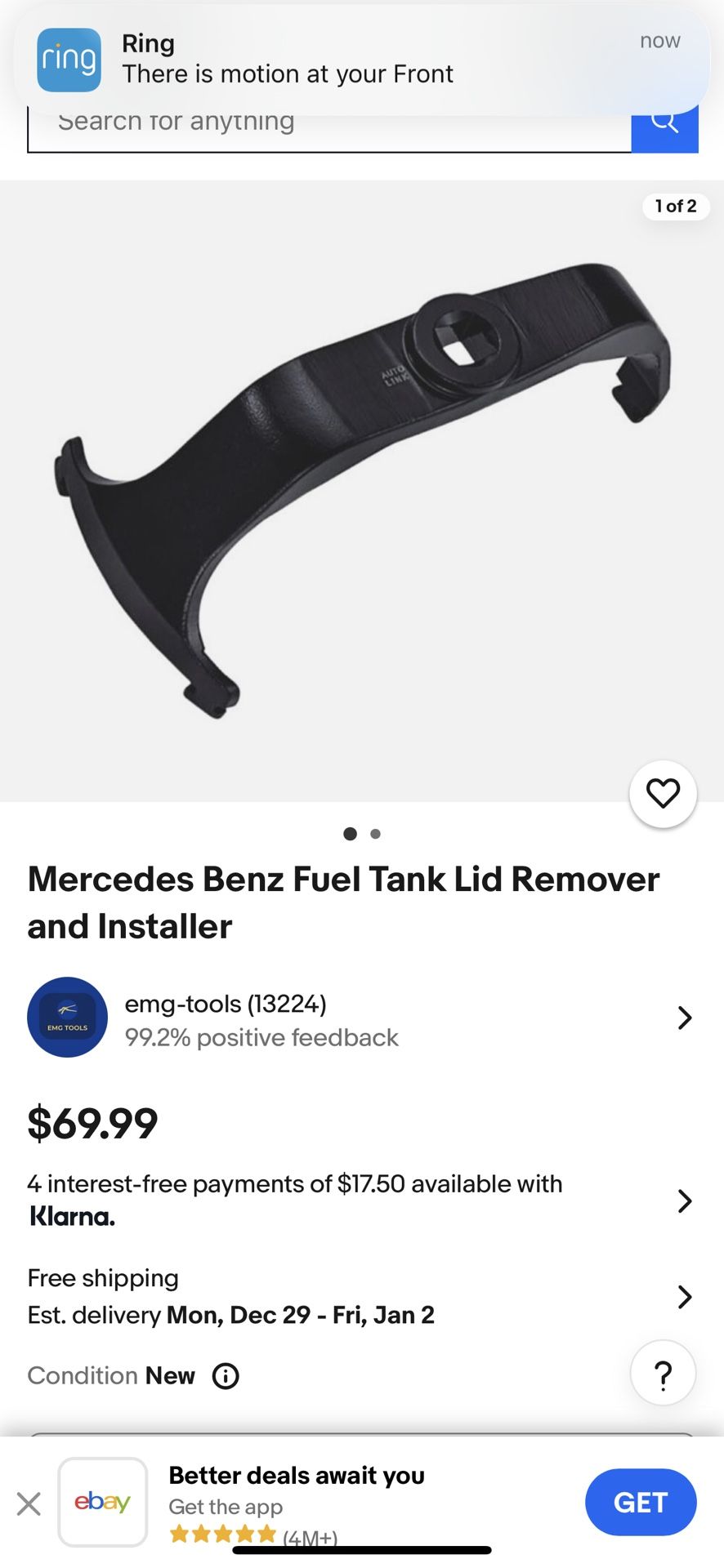Expand the emg-tools seller details chevron

pyautogui.click(x=684, y=1018)
